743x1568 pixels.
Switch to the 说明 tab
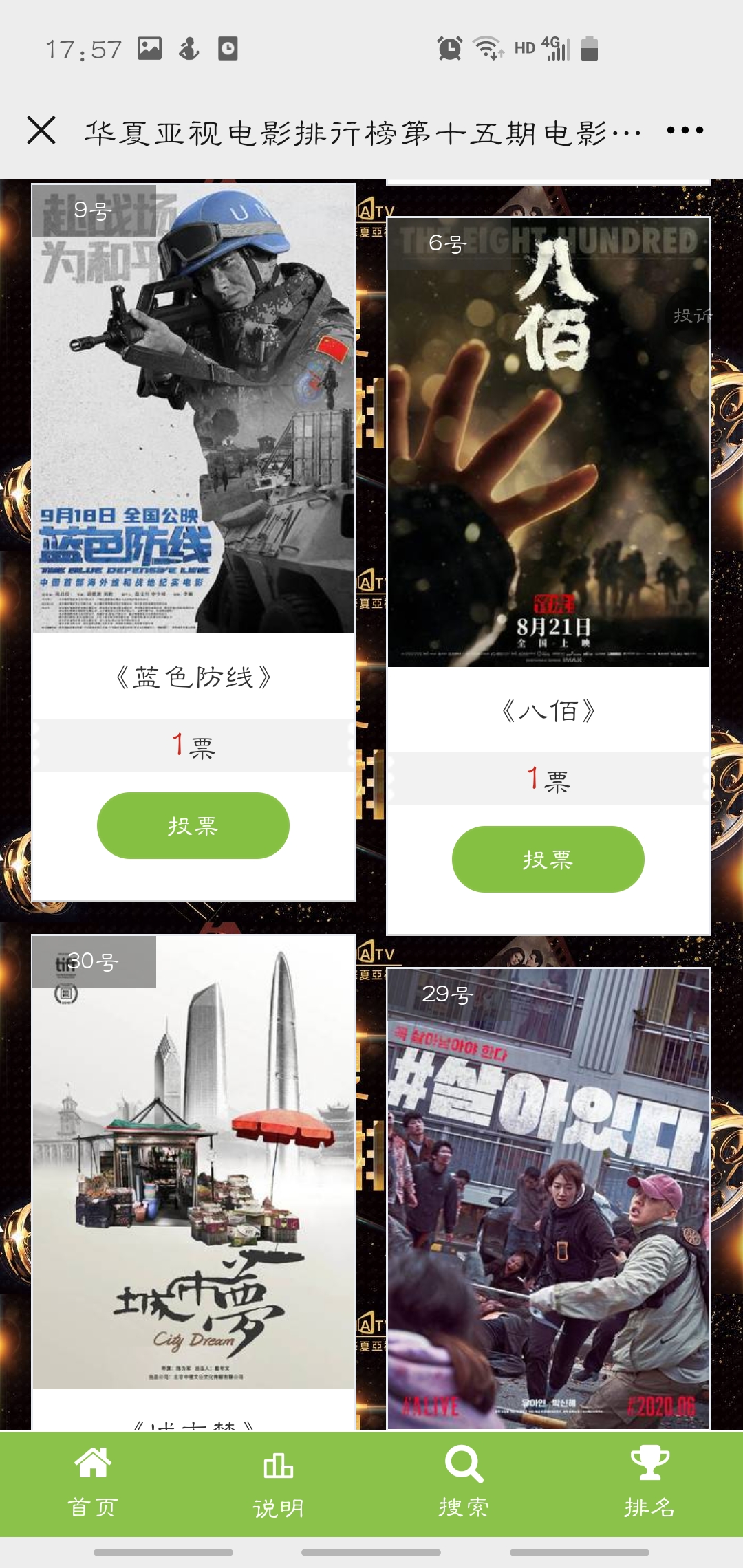(x=279, y=1484)
